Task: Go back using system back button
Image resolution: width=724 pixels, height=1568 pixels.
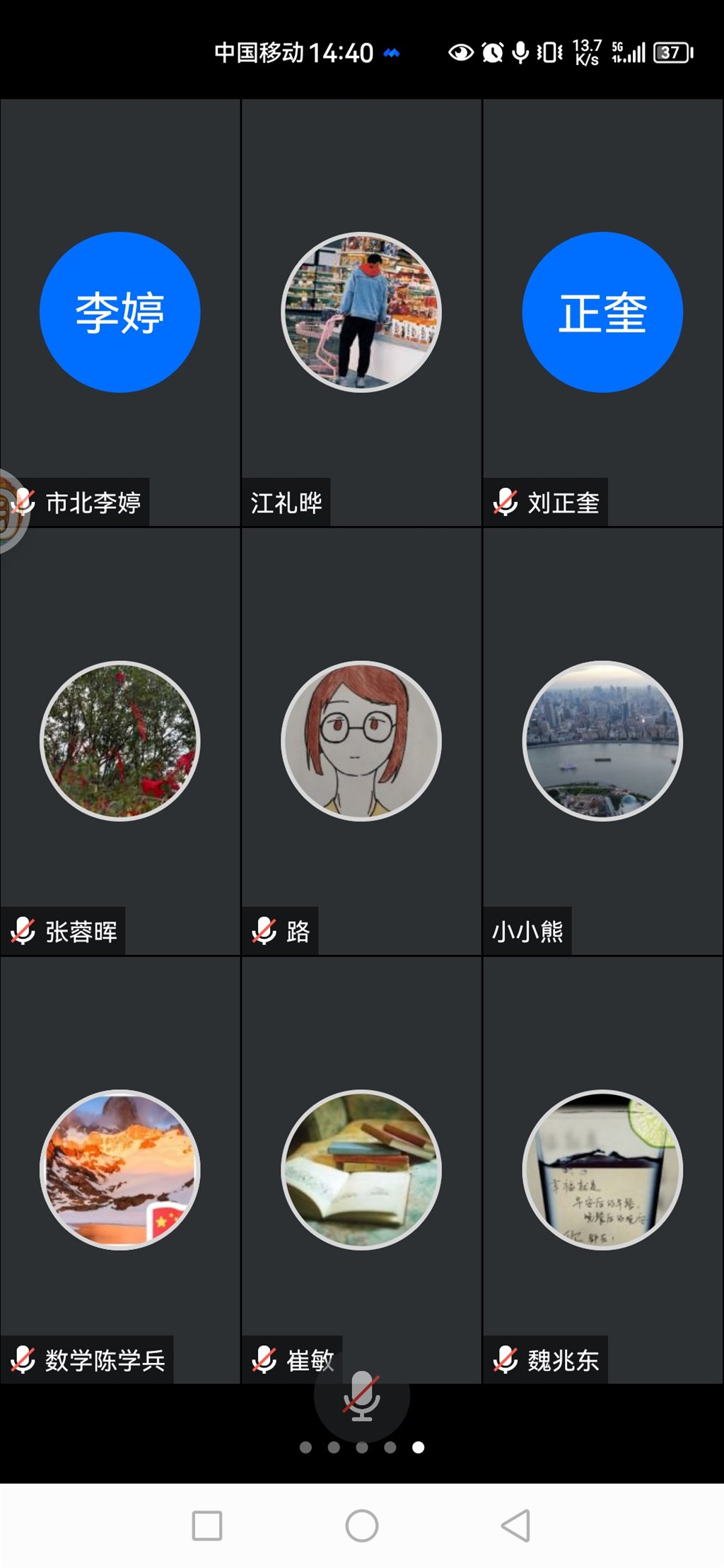Action: click(515, 1526)
